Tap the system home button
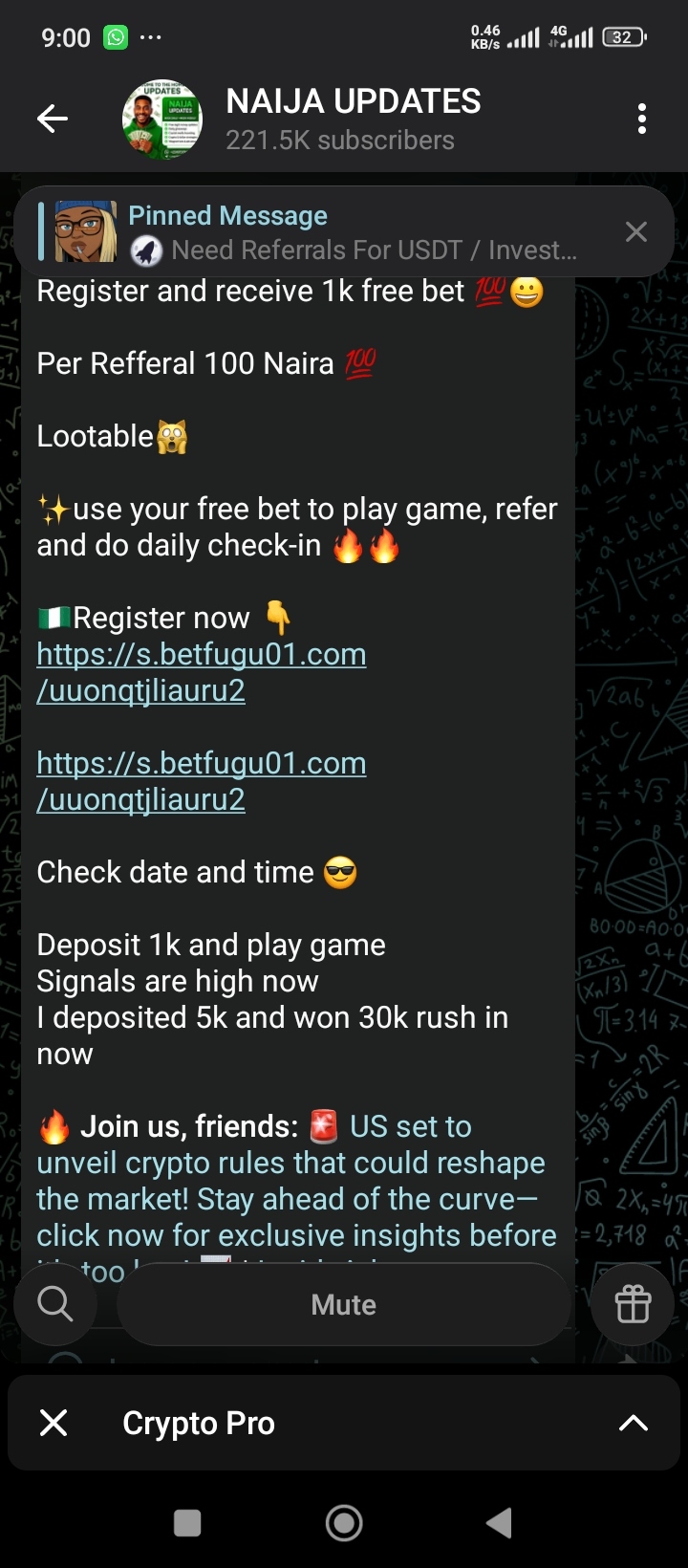688x1568 pixels. pyautogui.click(x=344, y=1523)
